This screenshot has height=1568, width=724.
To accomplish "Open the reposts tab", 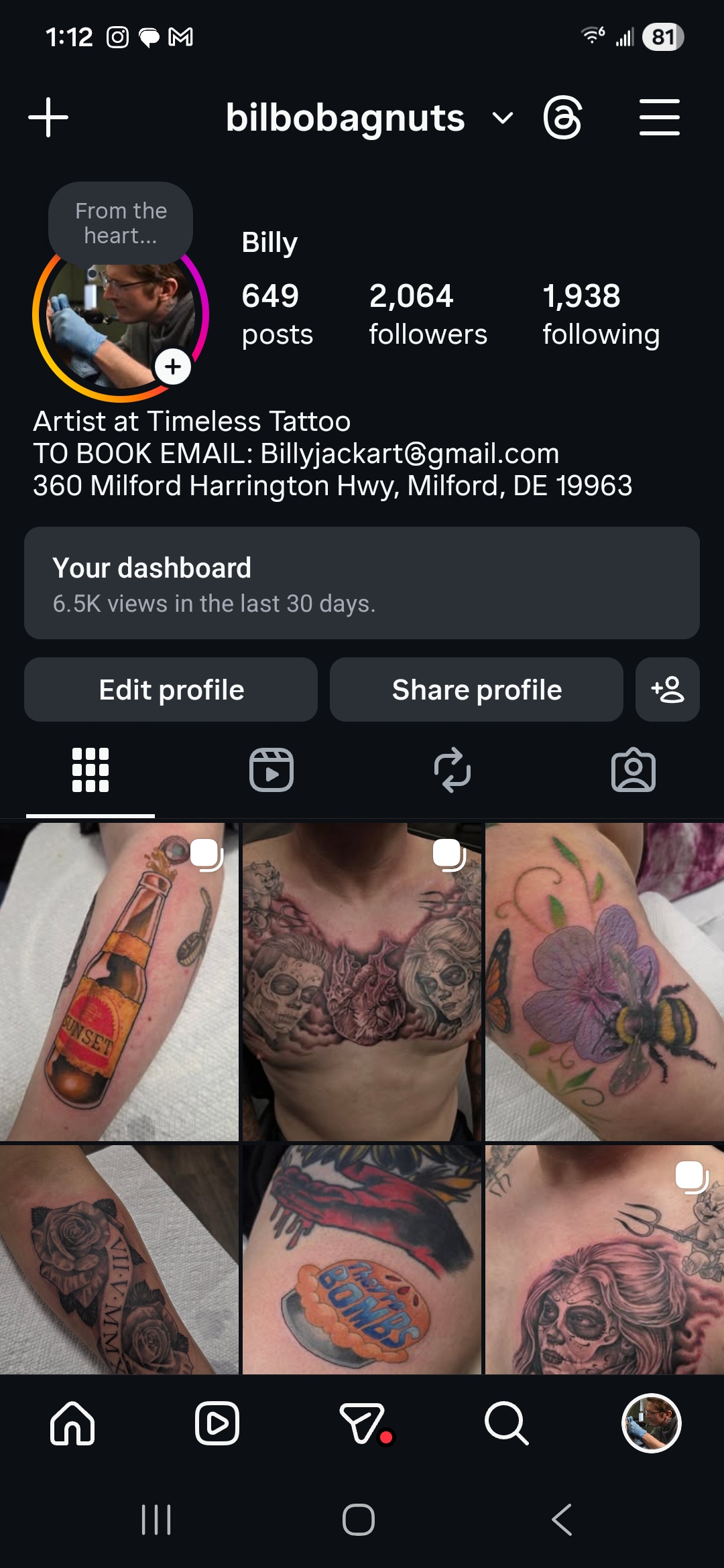I will click(x=452, y=769).
